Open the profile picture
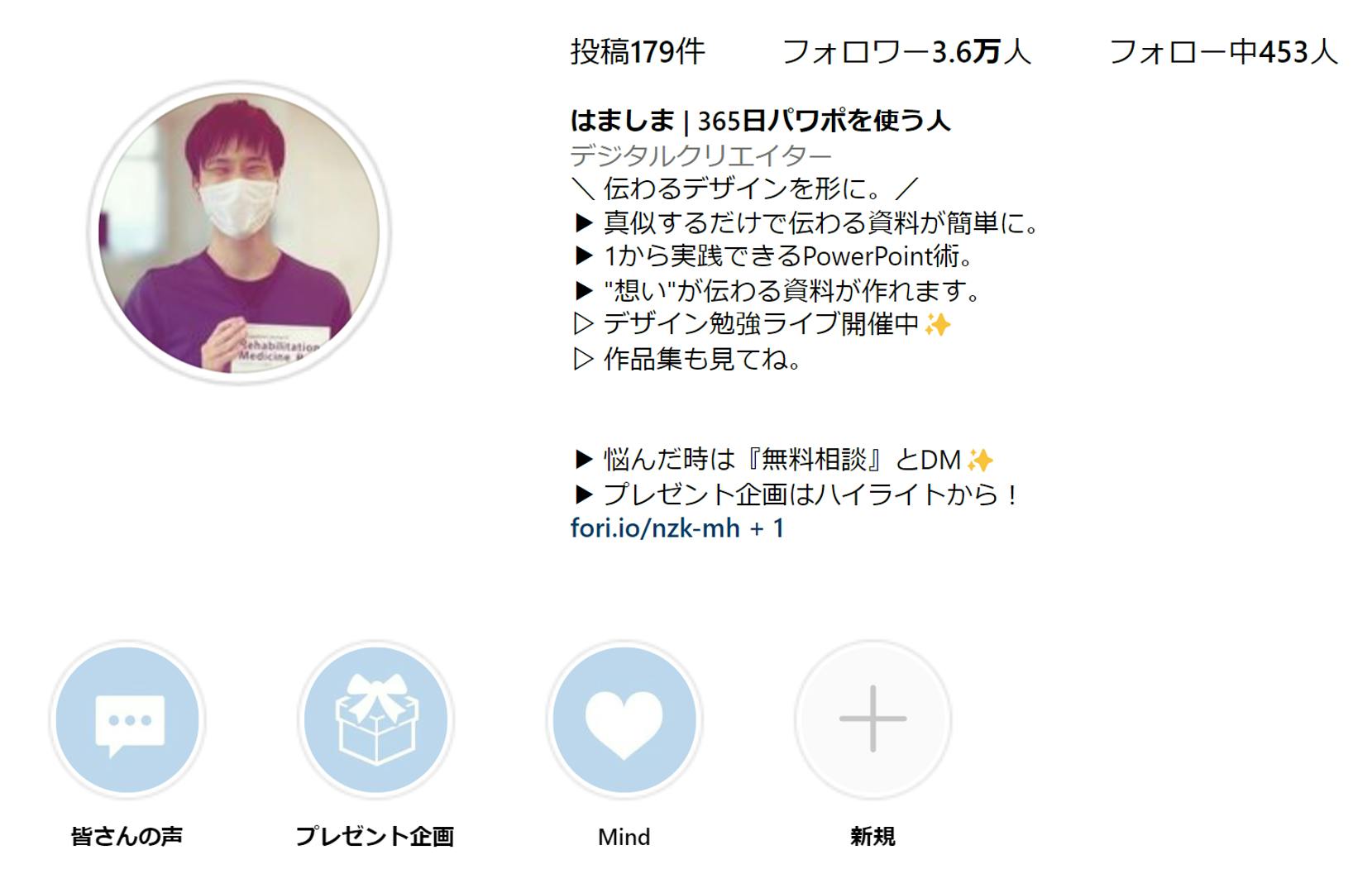This screenshot has width=1372, height=893. click(x=239, y=232)
